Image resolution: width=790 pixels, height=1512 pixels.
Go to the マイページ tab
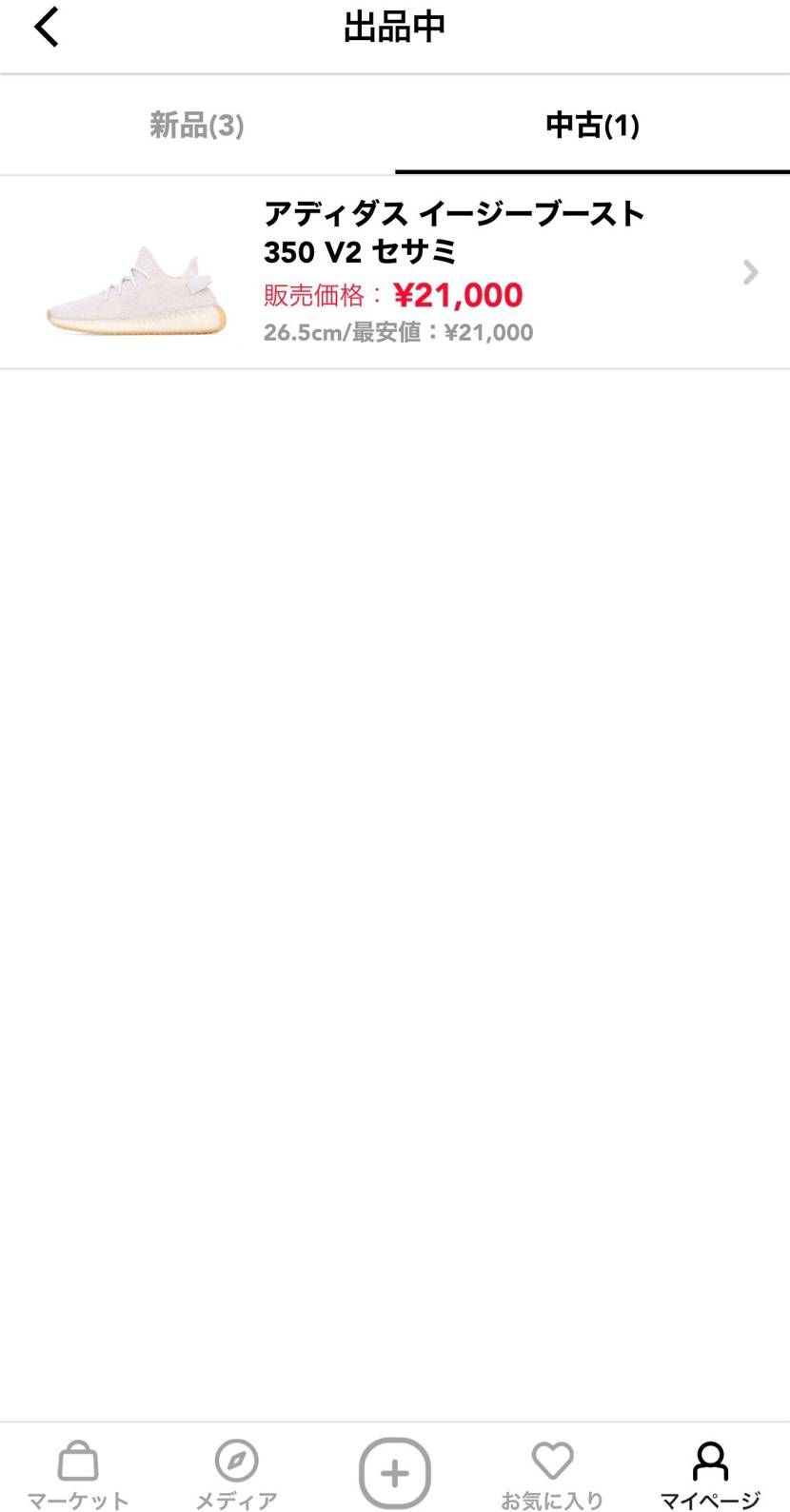pos(710,1472)
